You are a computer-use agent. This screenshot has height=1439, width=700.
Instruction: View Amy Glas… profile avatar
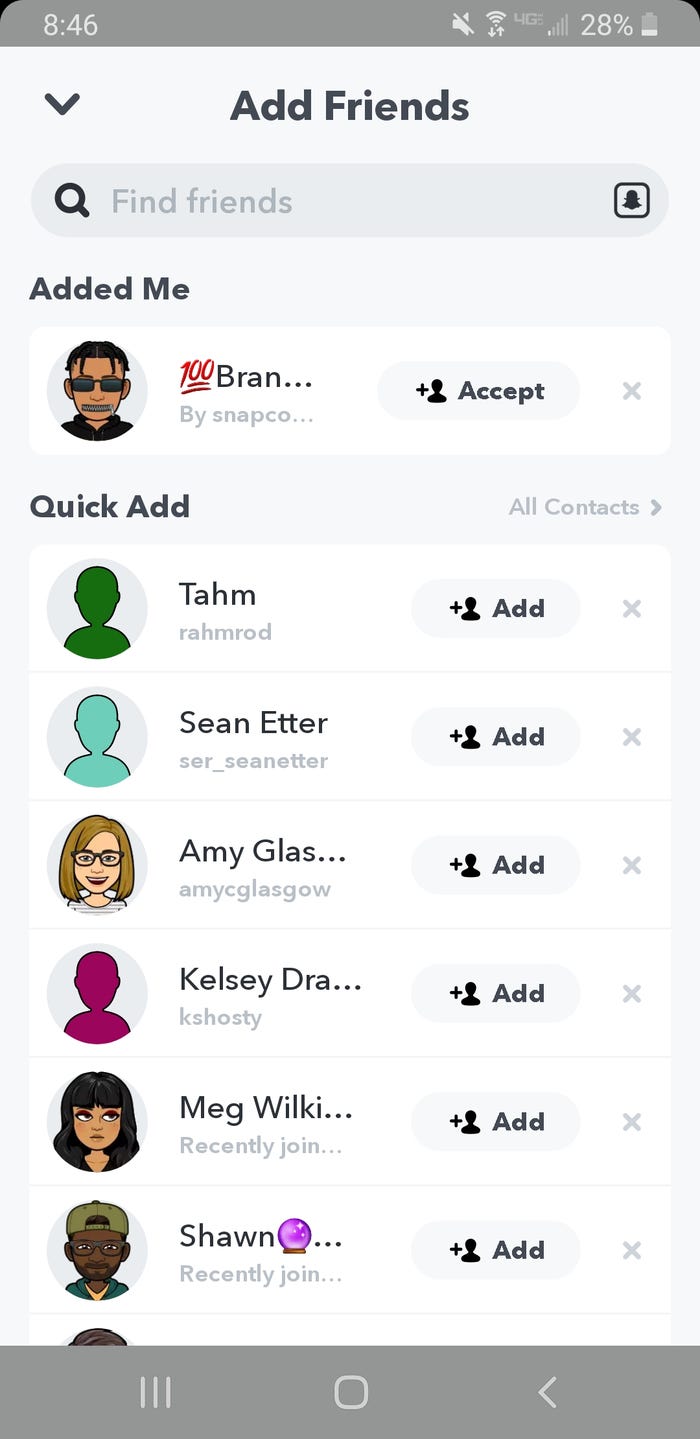click(x=97, y=865)
